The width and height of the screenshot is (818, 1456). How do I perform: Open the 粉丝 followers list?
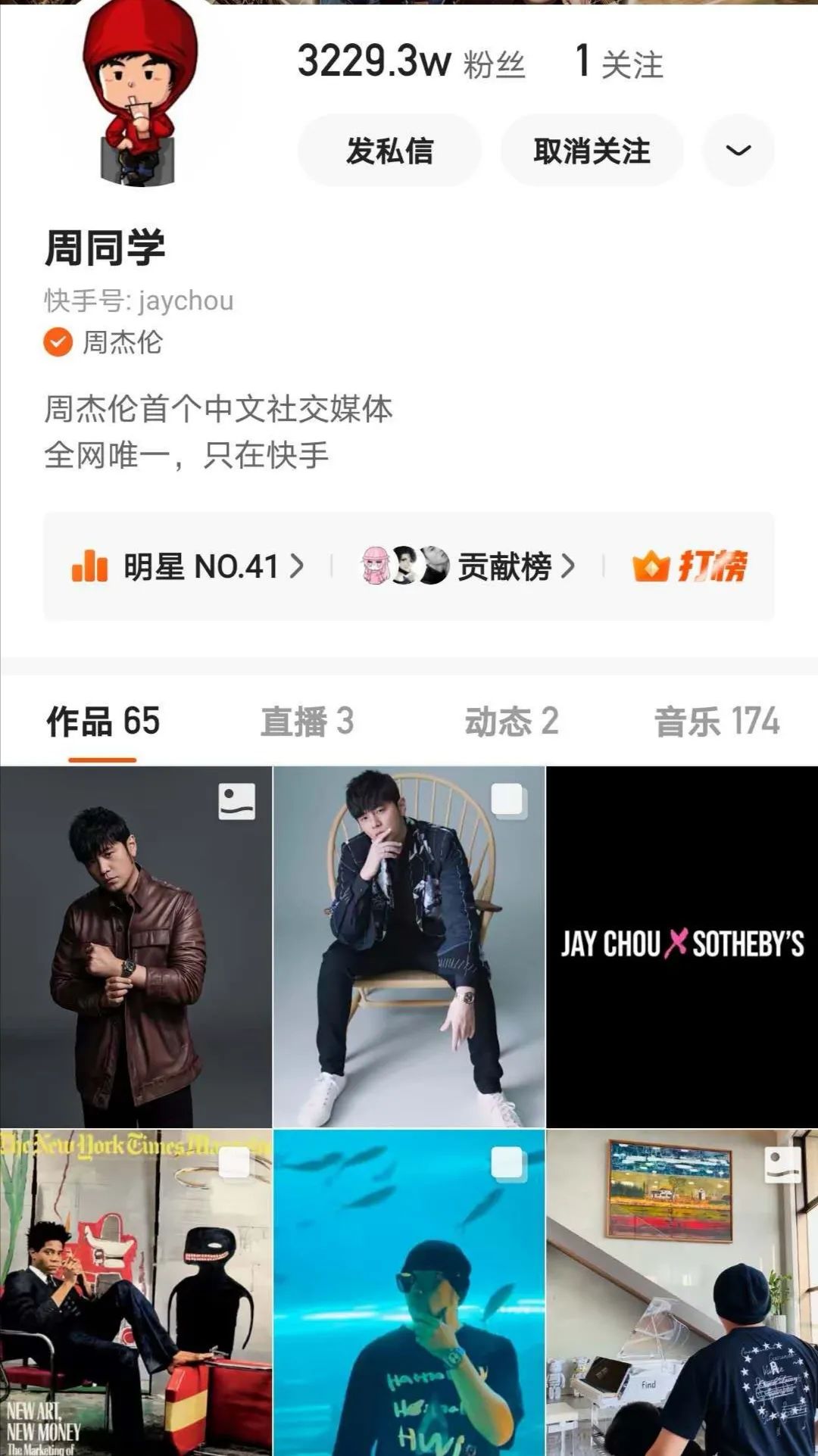pos(412,63)
